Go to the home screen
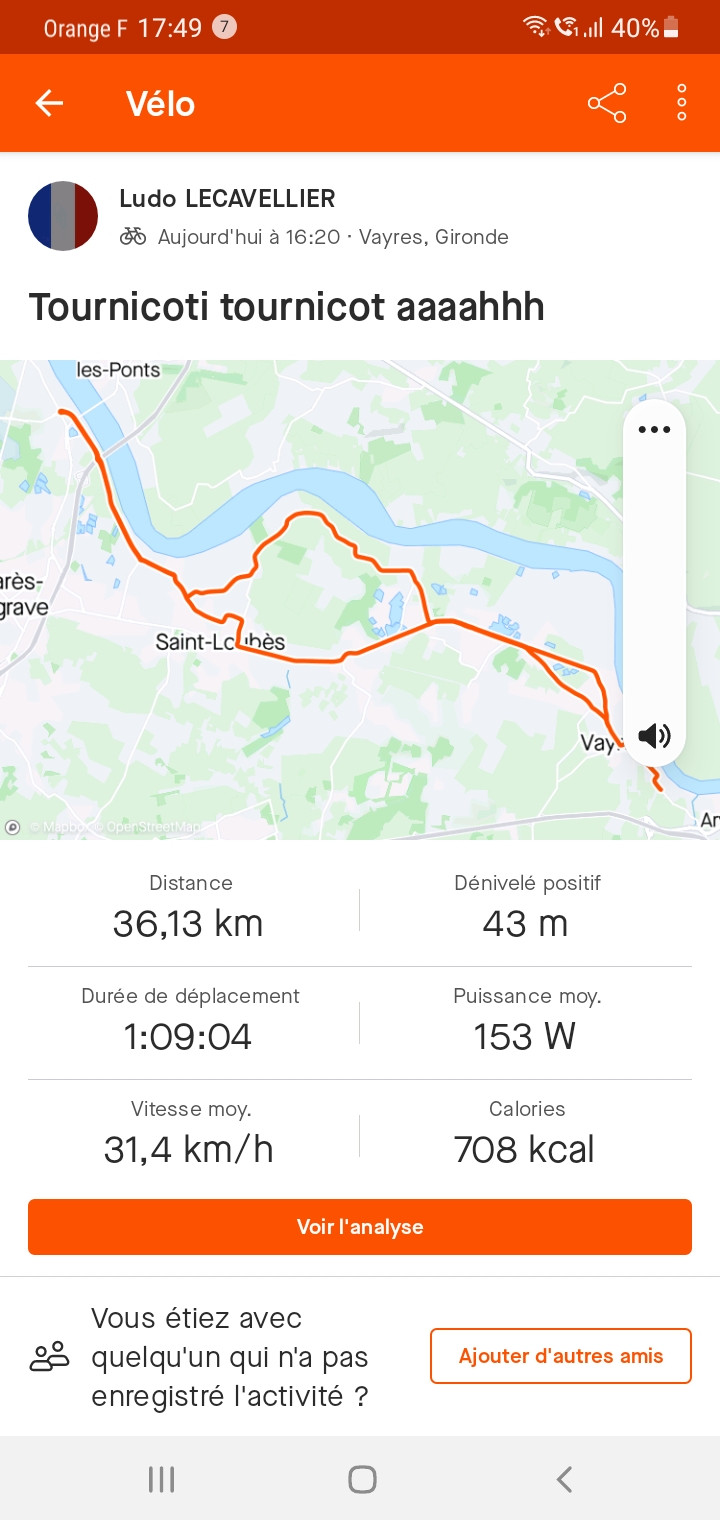The height and width of the screenshot is (1520, 720). pyautogui.click(x=362, y=1479)
